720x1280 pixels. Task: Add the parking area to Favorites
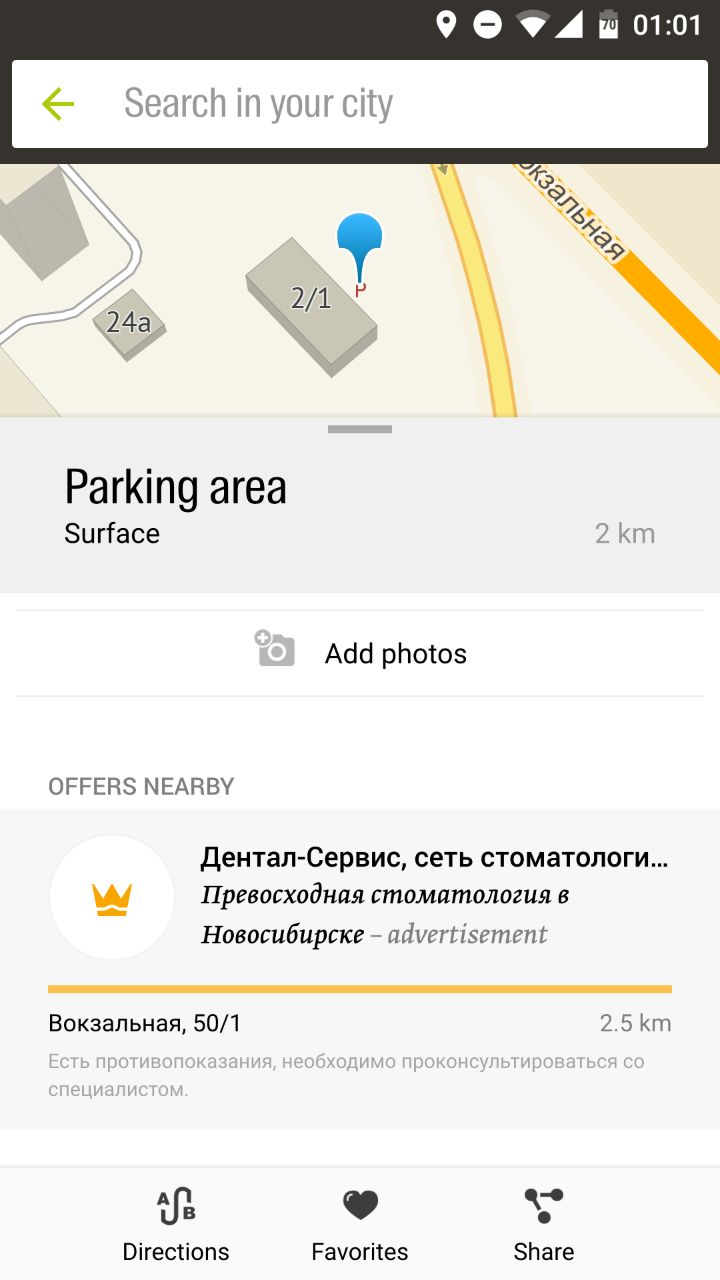(x=360, y=1225)
